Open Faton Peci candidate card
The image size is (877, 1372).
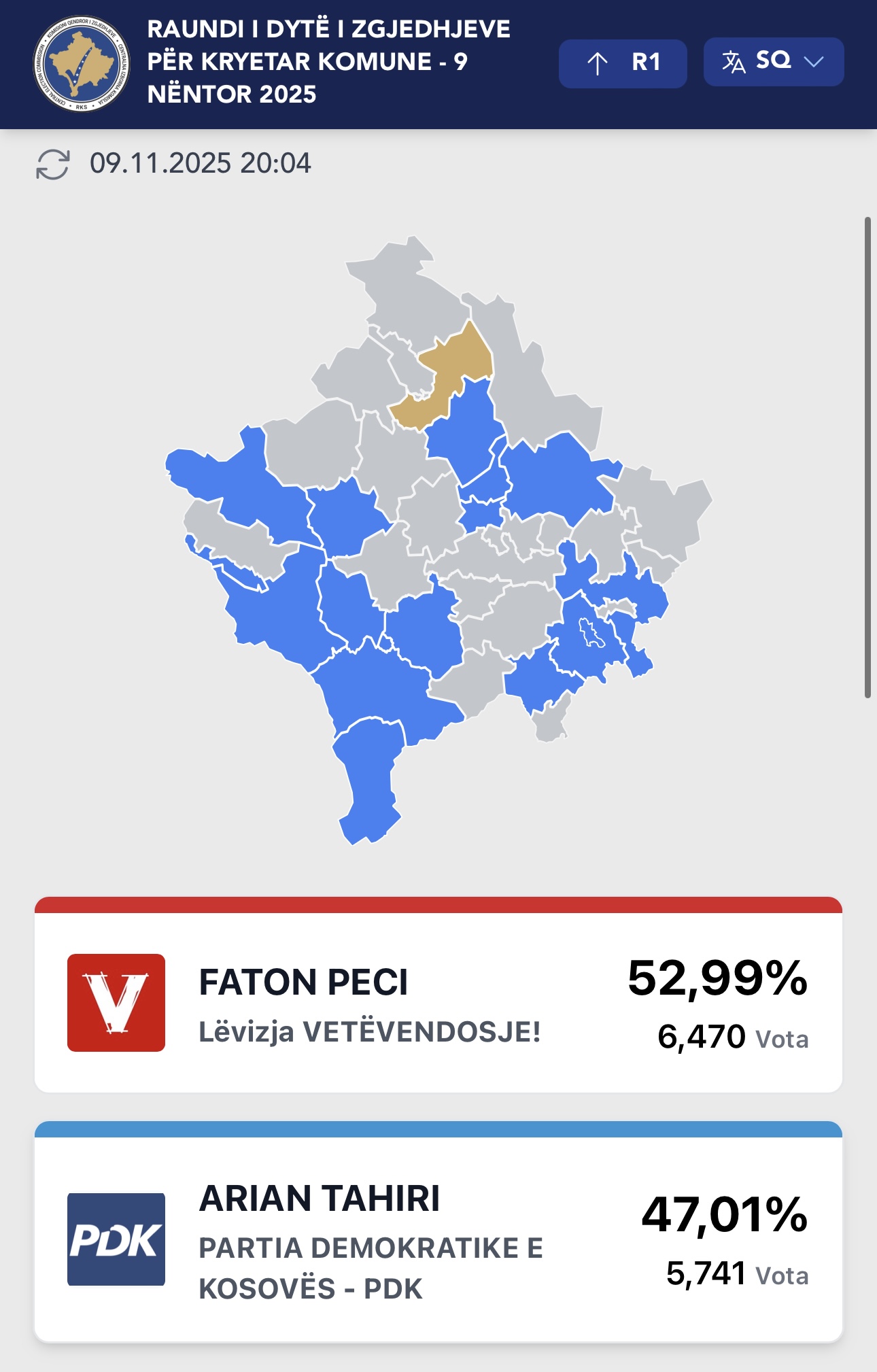438,1003
